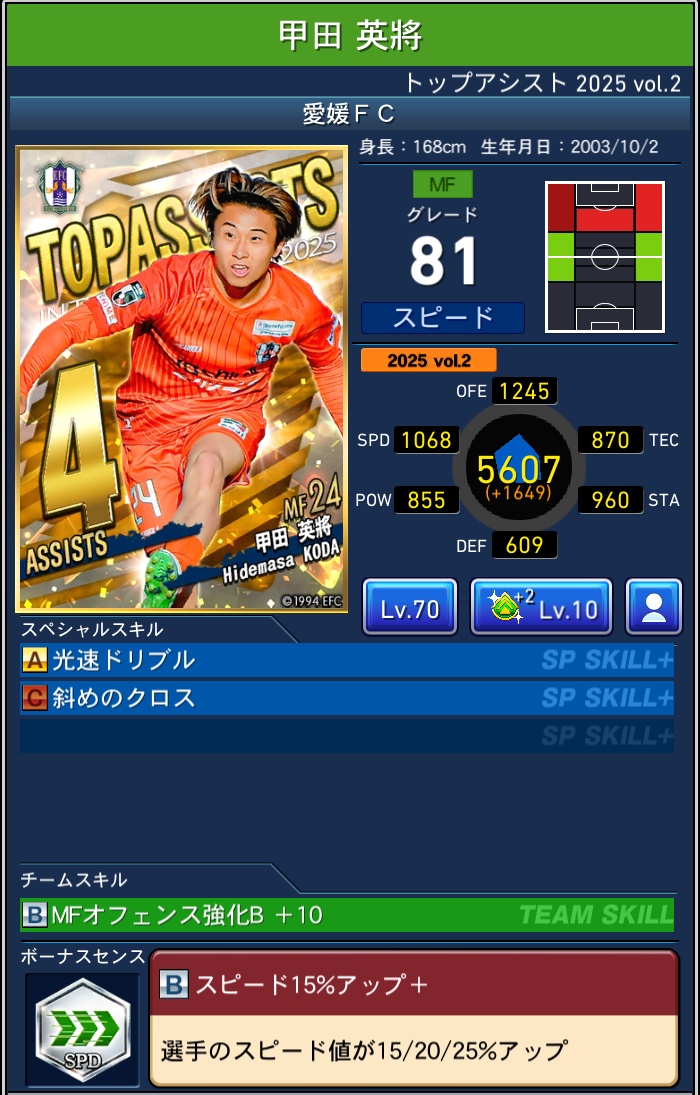The image size is (700, 1095).
Task: View the MFオフェンス強化B team skill
Action: pyautogui.click(x=346, y=915)
